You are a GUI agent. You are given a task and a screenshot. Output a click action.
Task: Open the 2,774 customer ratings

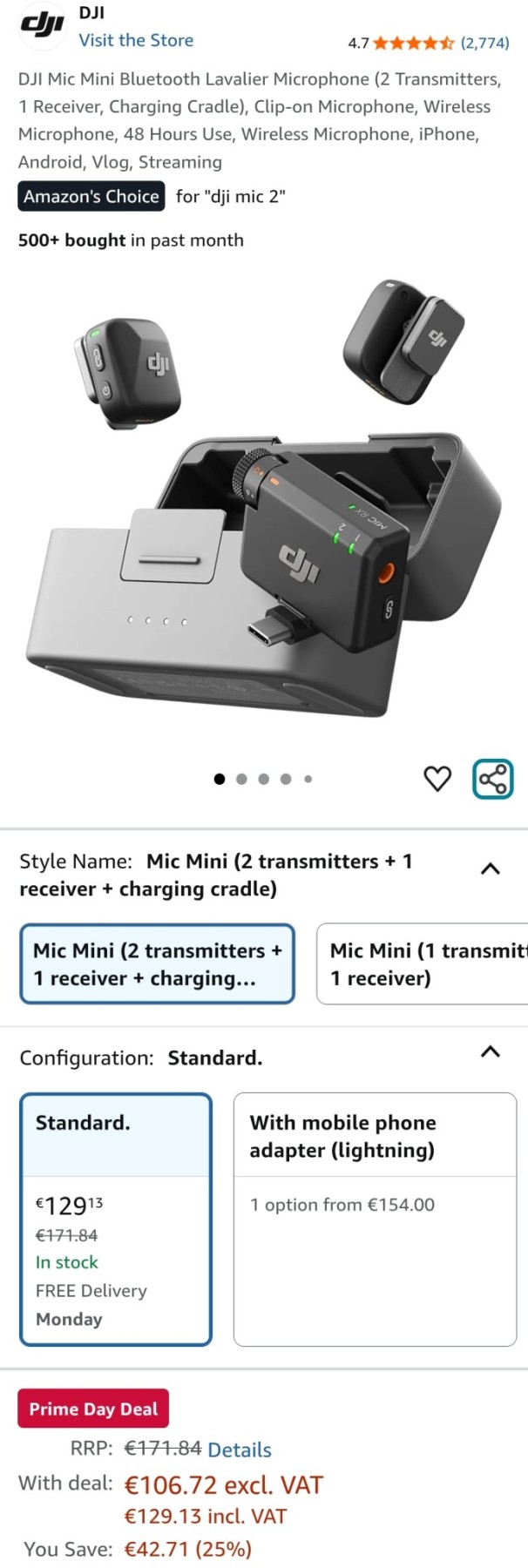click(x=484, y=43)
